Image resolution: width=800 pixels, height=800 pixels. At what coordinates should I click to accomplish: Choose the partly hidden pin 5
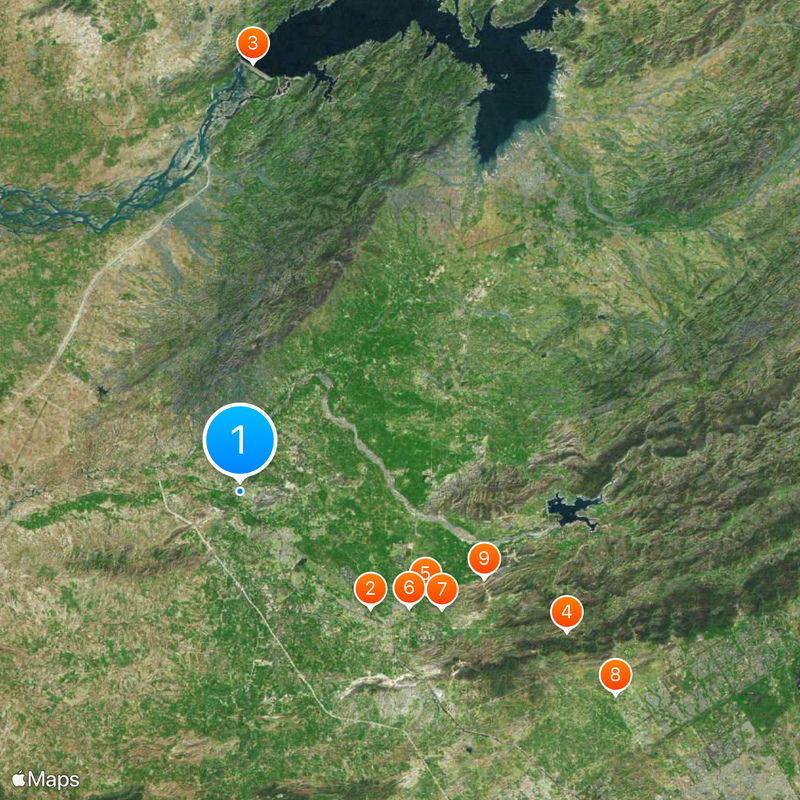click(x=426, y=567)
